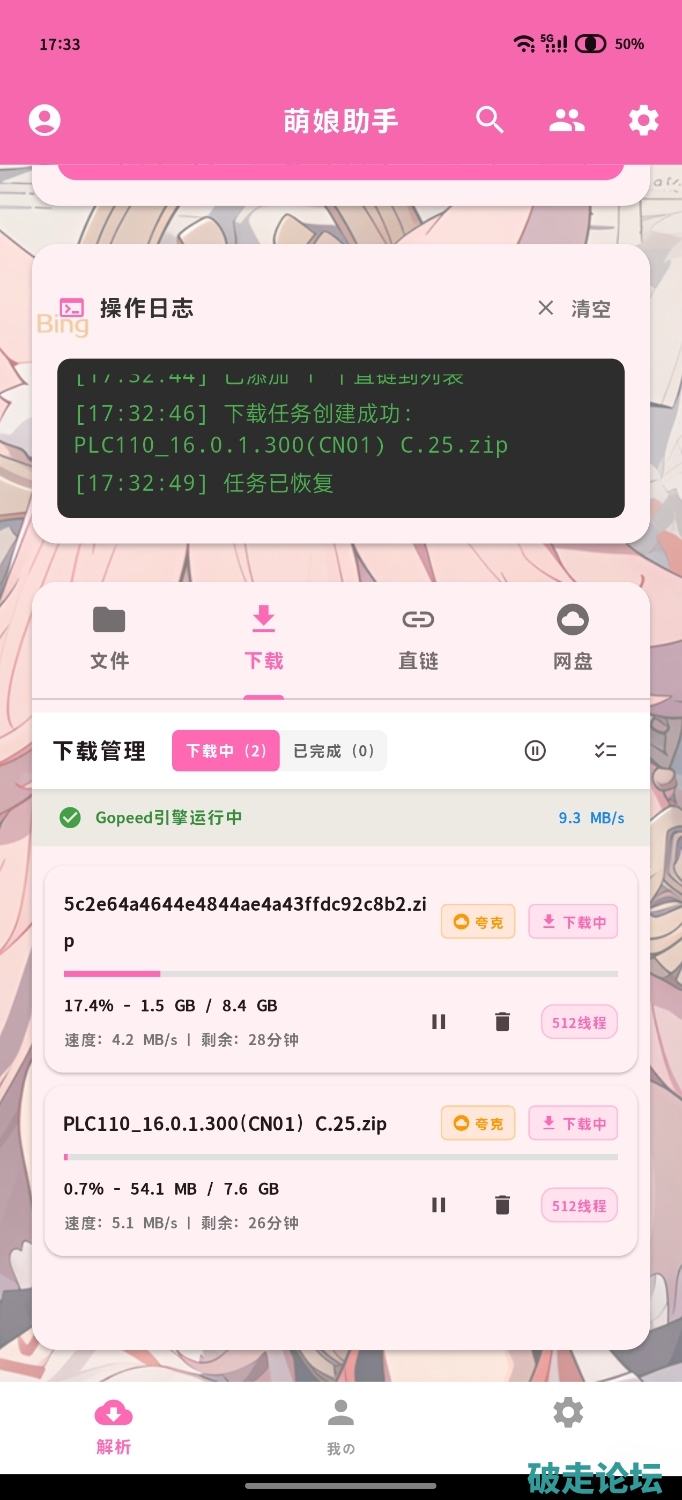Viewport: 682px width, 1500px height.
Task: Pause all downloads in 下载管理
Action: click(x=535, y=750)
